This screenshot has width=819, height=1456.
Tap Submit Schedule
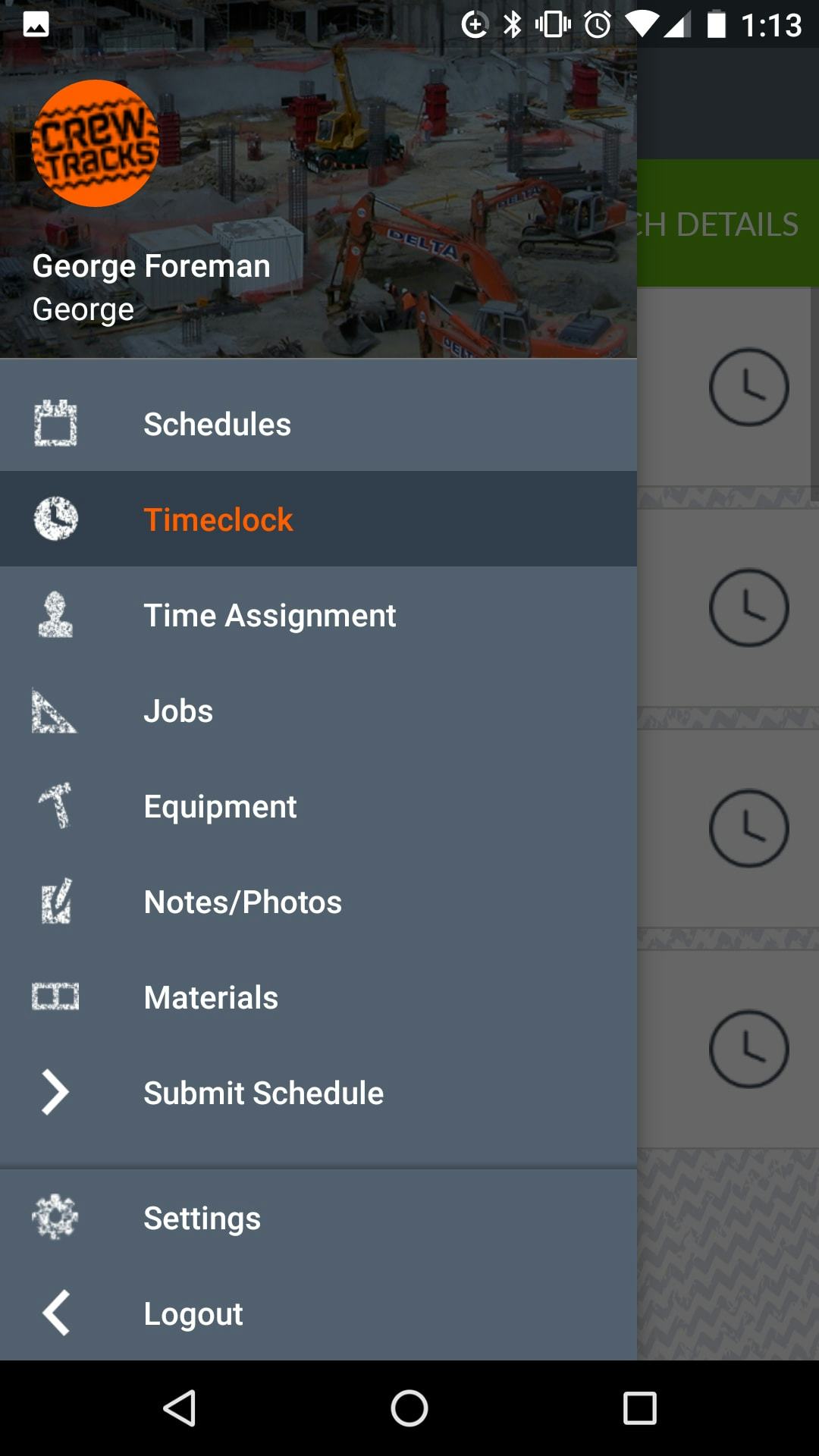pos(263,1092)
